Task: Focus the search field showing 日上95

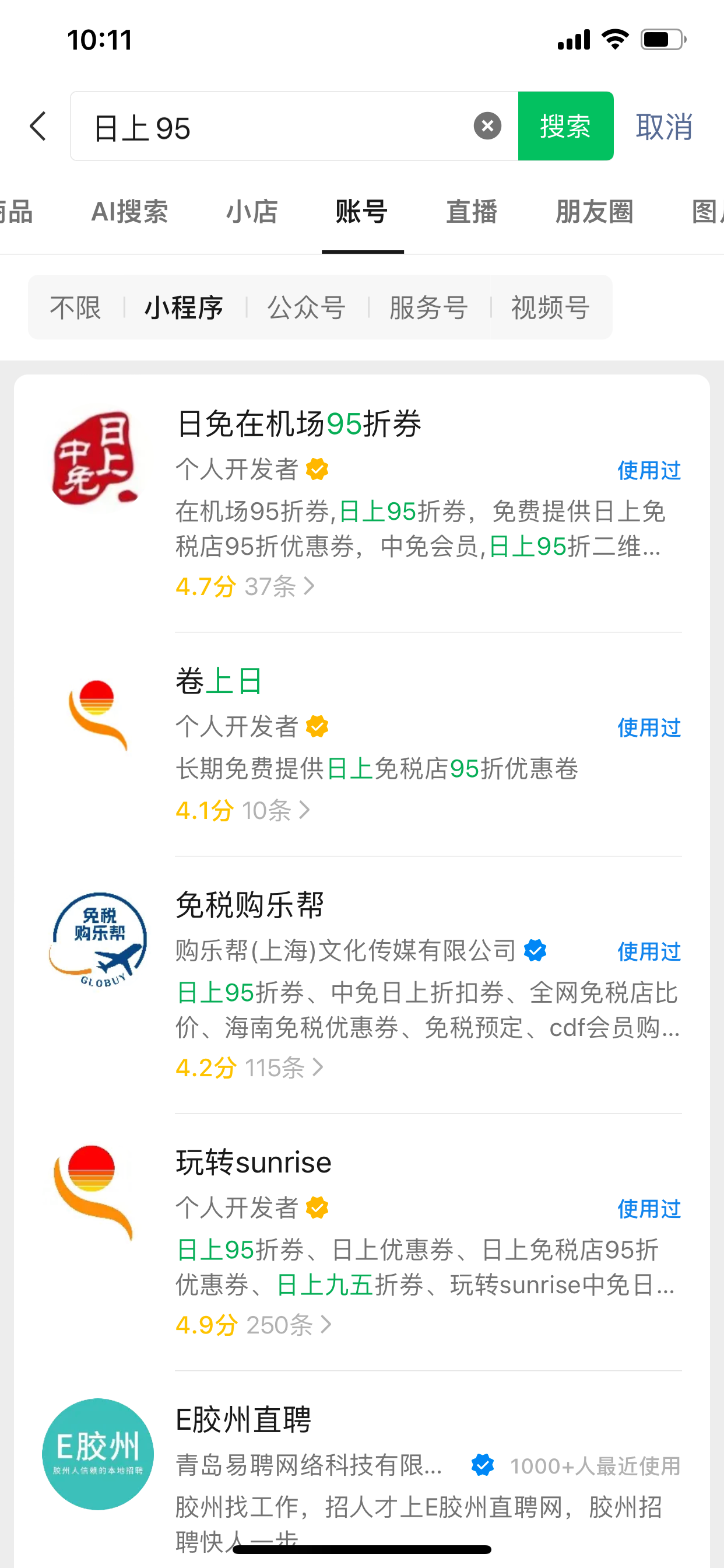Action: click(x=280, y=127)
